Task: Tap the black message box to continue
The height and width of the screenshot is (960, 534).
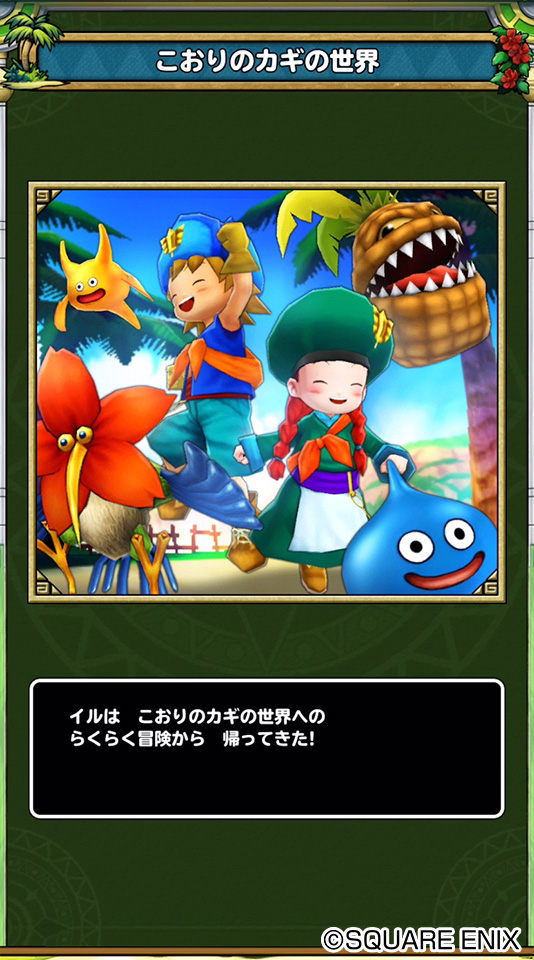Action: tap(267, 748)
